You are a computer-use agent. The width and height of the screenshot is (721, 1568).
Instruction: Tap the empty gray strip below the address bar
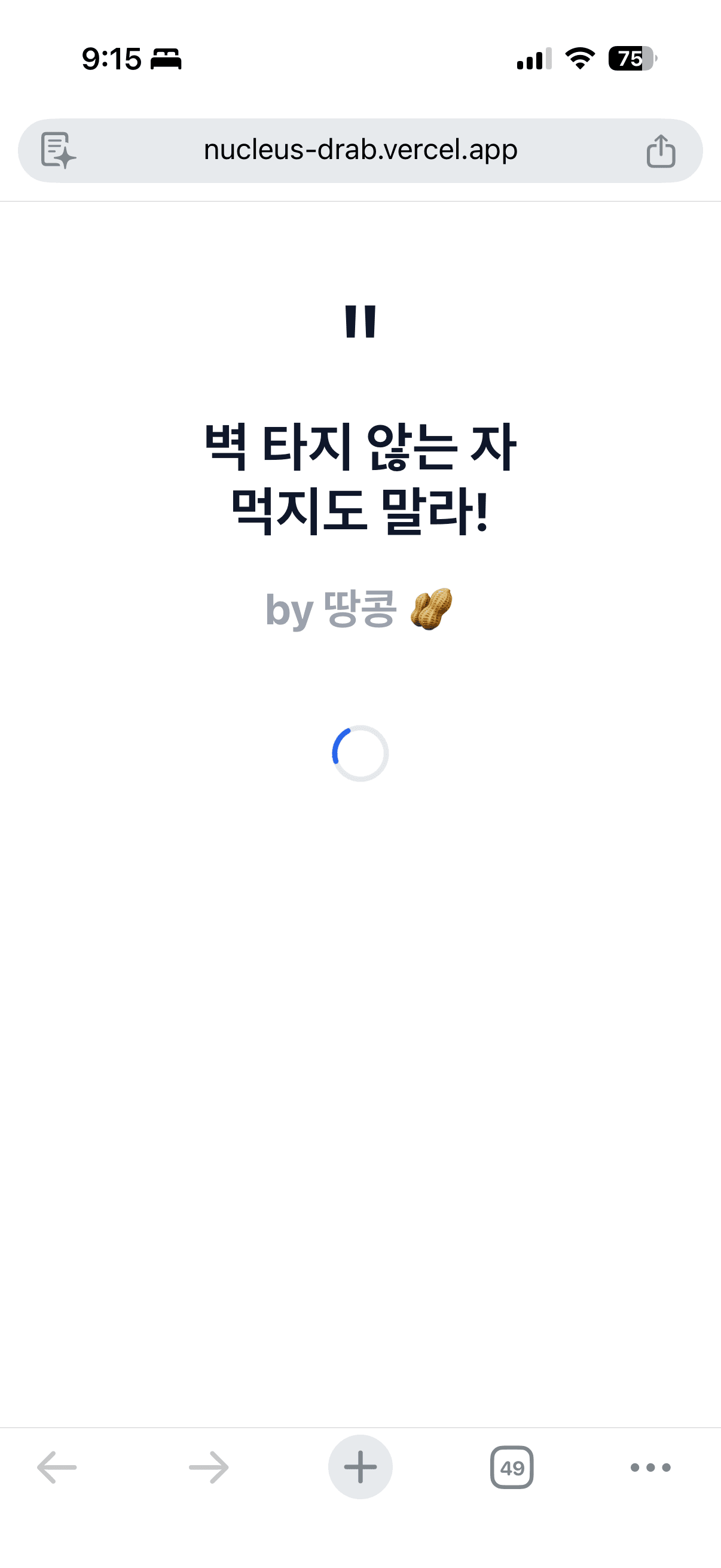tap(360, 191)
